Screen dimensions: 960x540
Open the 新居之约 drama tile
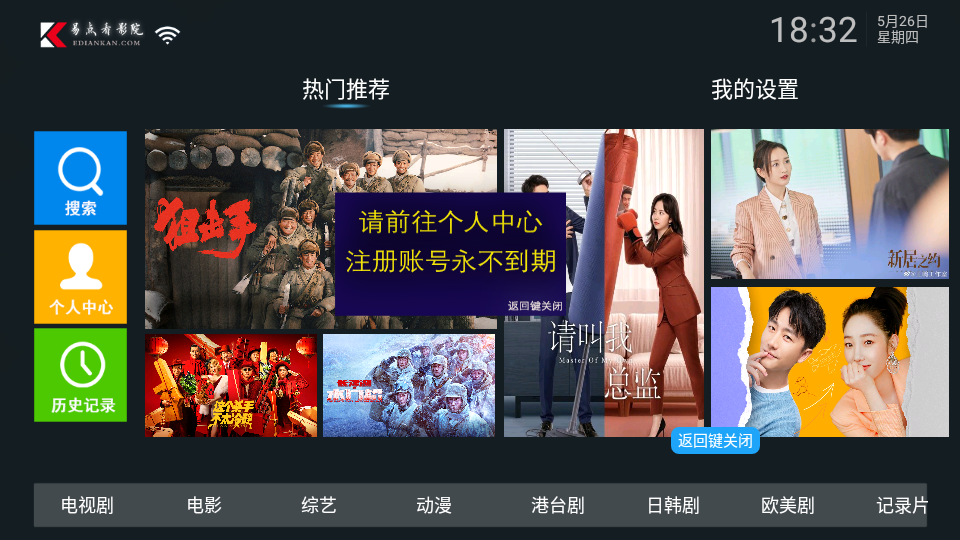click(x=829, y=204)
